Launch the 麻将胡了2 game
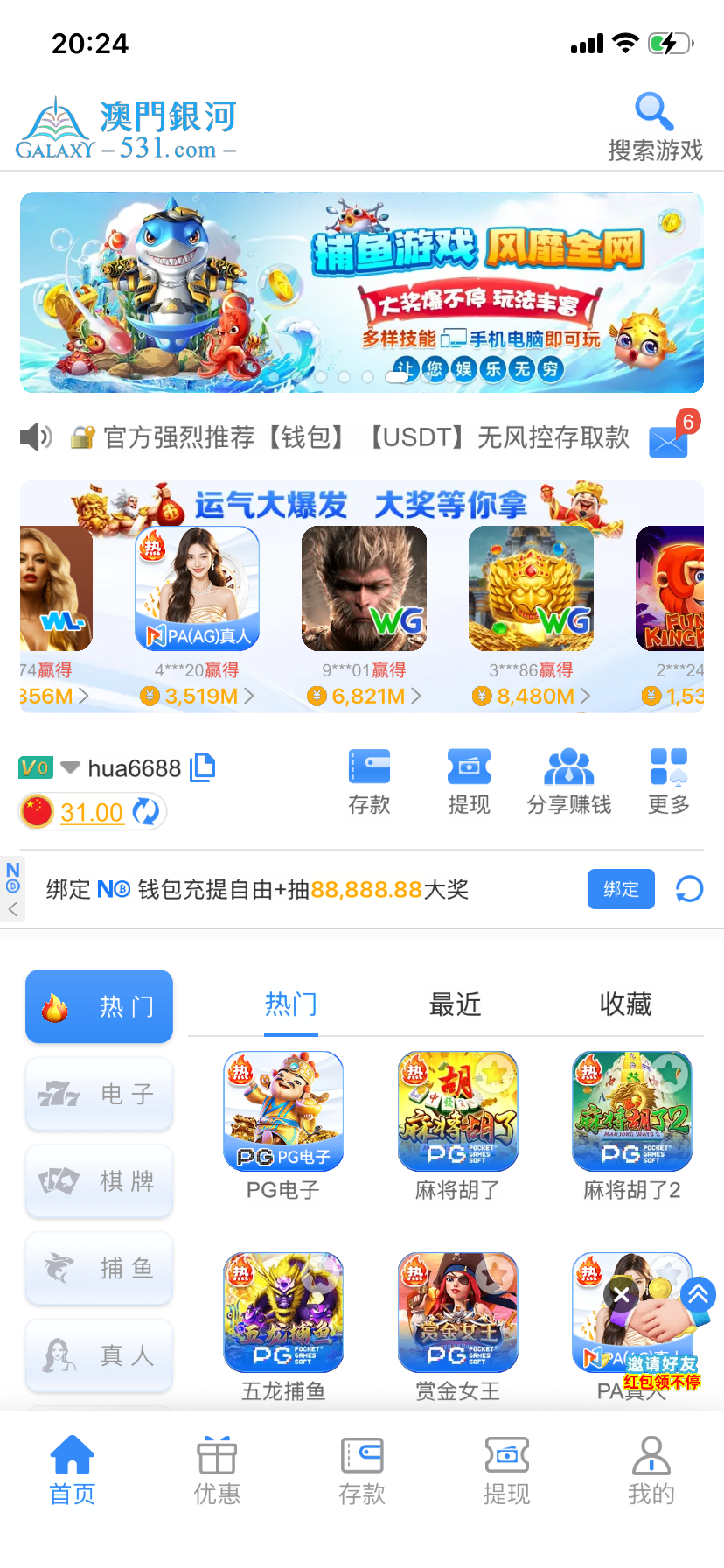The image size is (724, 1568). [x=631, y=1113]
